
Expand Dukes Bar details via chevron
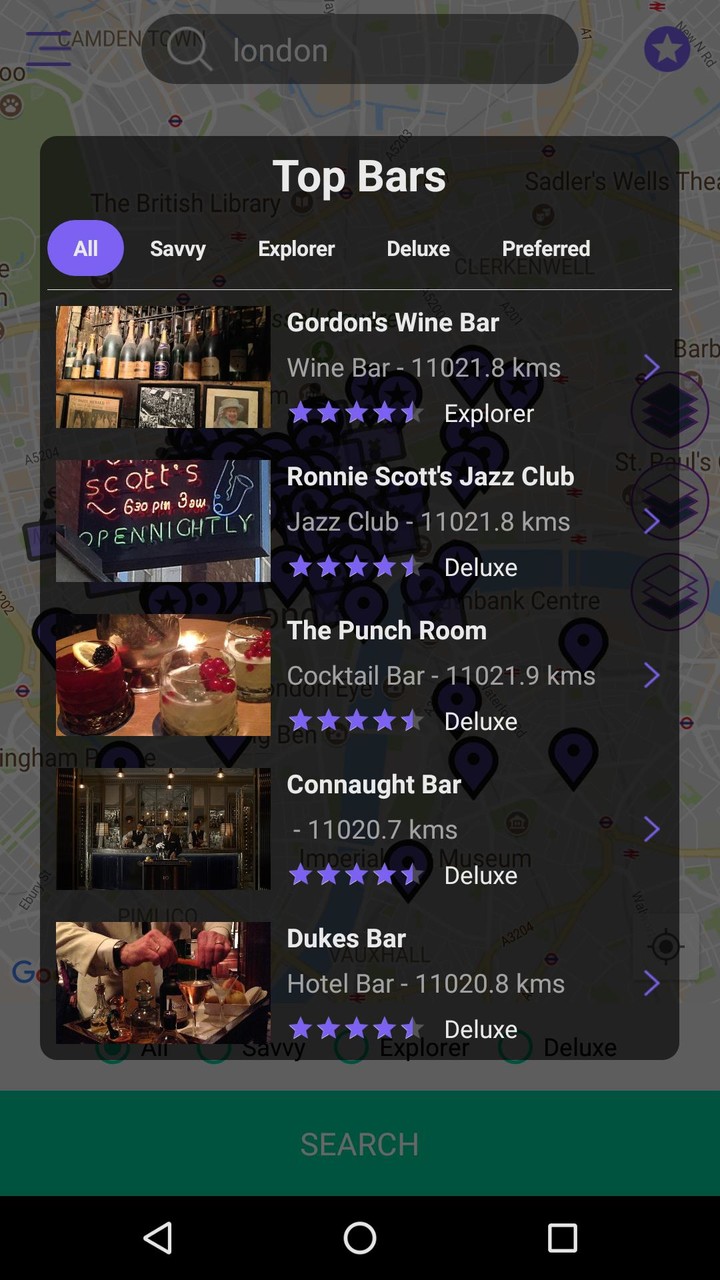click(x=651, y=983)
